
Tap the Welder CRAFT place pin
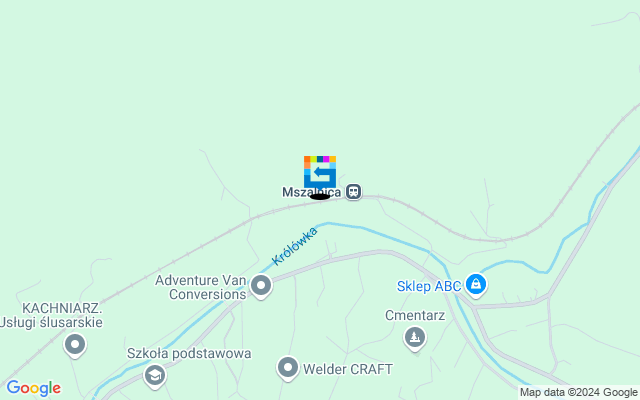[x=288, y=369]
